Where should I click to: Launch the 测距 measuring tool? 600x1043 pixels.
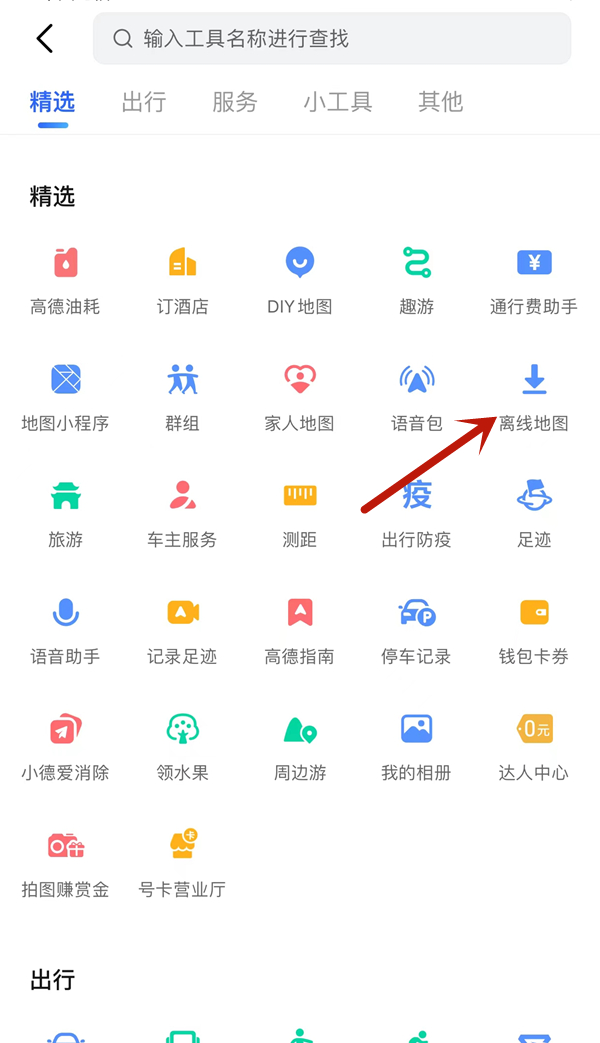(299, 514)
